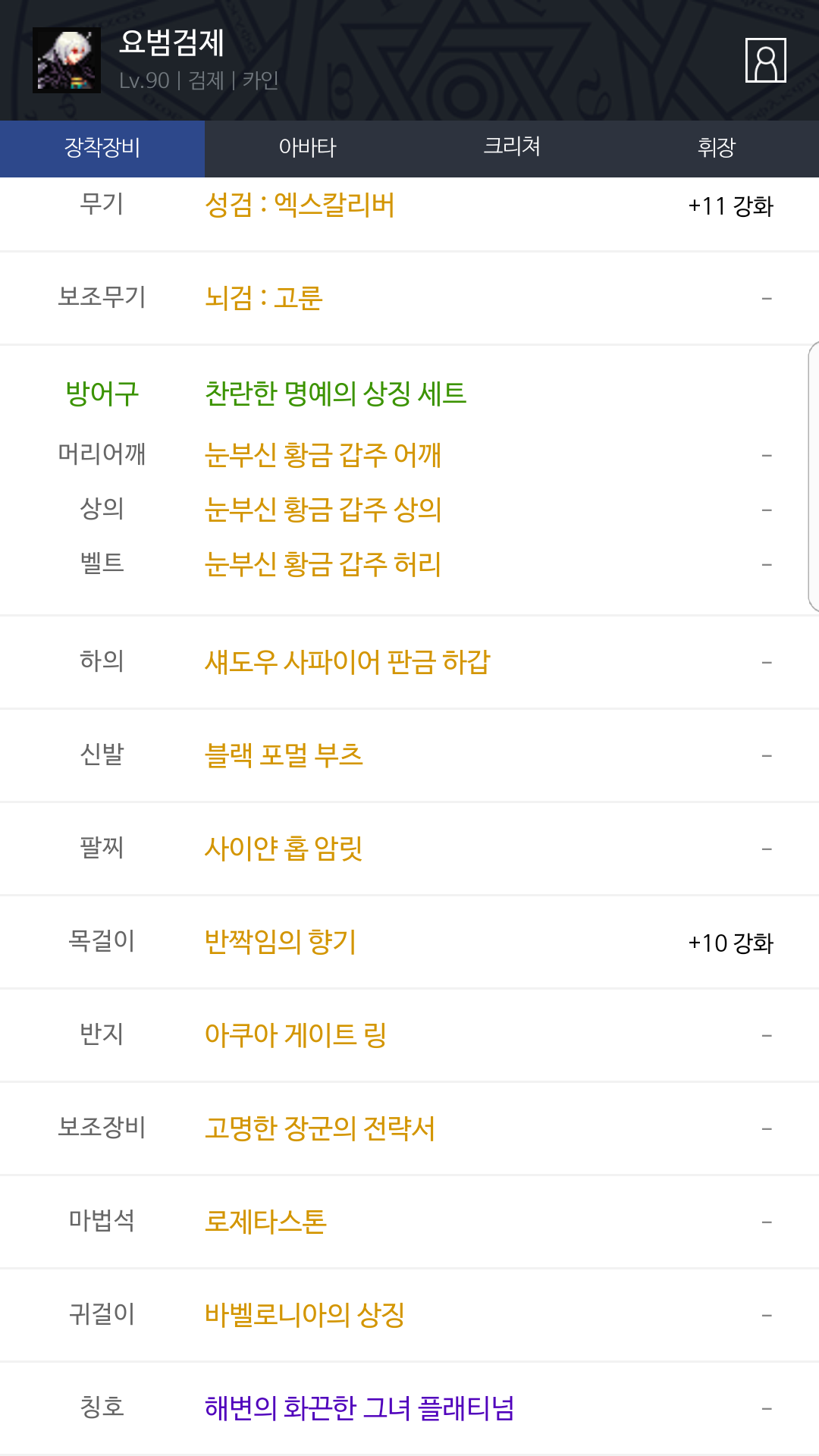
Task: Tap the 요범검제 character avatar
Action: point(67,61)
